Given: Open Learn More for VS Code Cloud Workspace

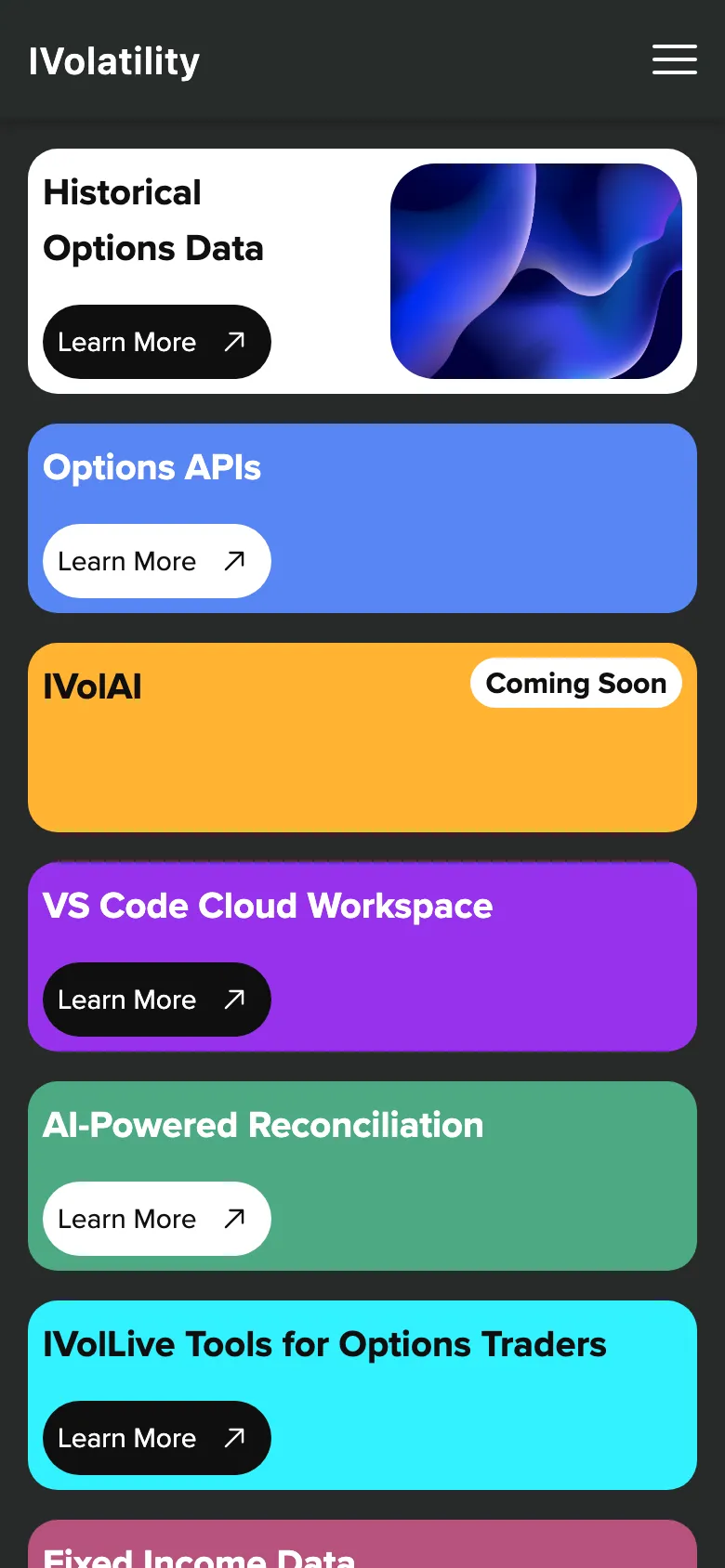Looking at the screenshot, I should (156, 1000).
